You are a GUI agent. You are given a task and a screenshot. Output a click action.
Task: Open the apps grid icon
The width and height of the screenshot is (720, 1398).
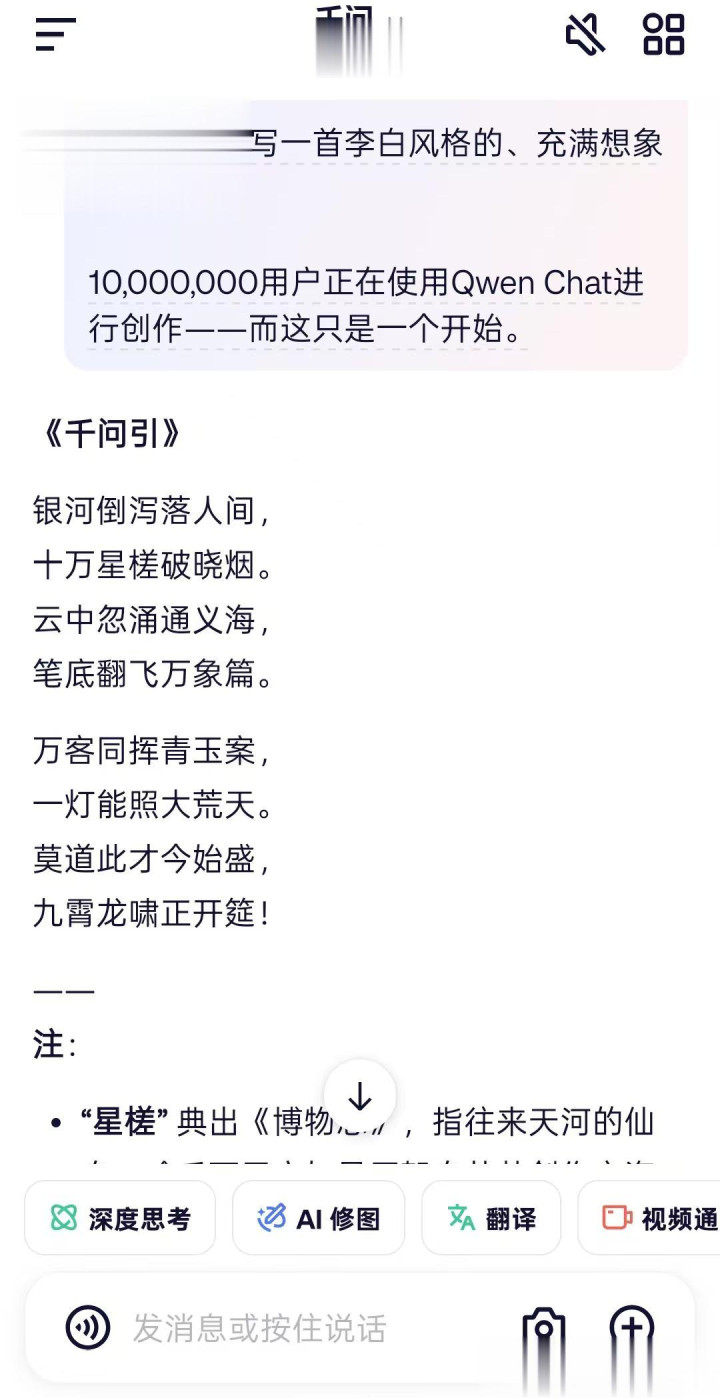coord(664,35)
